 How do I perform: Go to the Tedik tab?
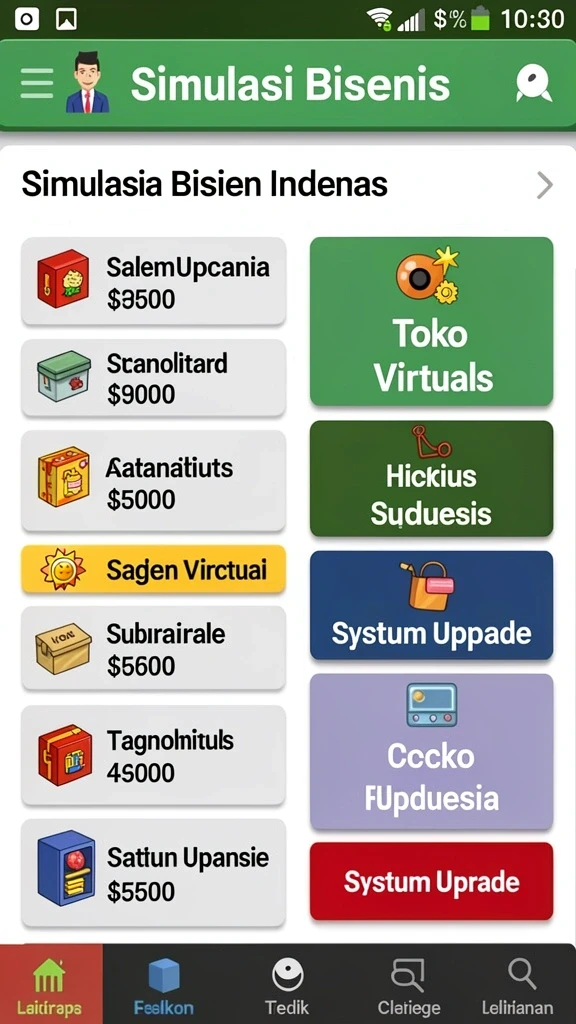pos(287,984)
